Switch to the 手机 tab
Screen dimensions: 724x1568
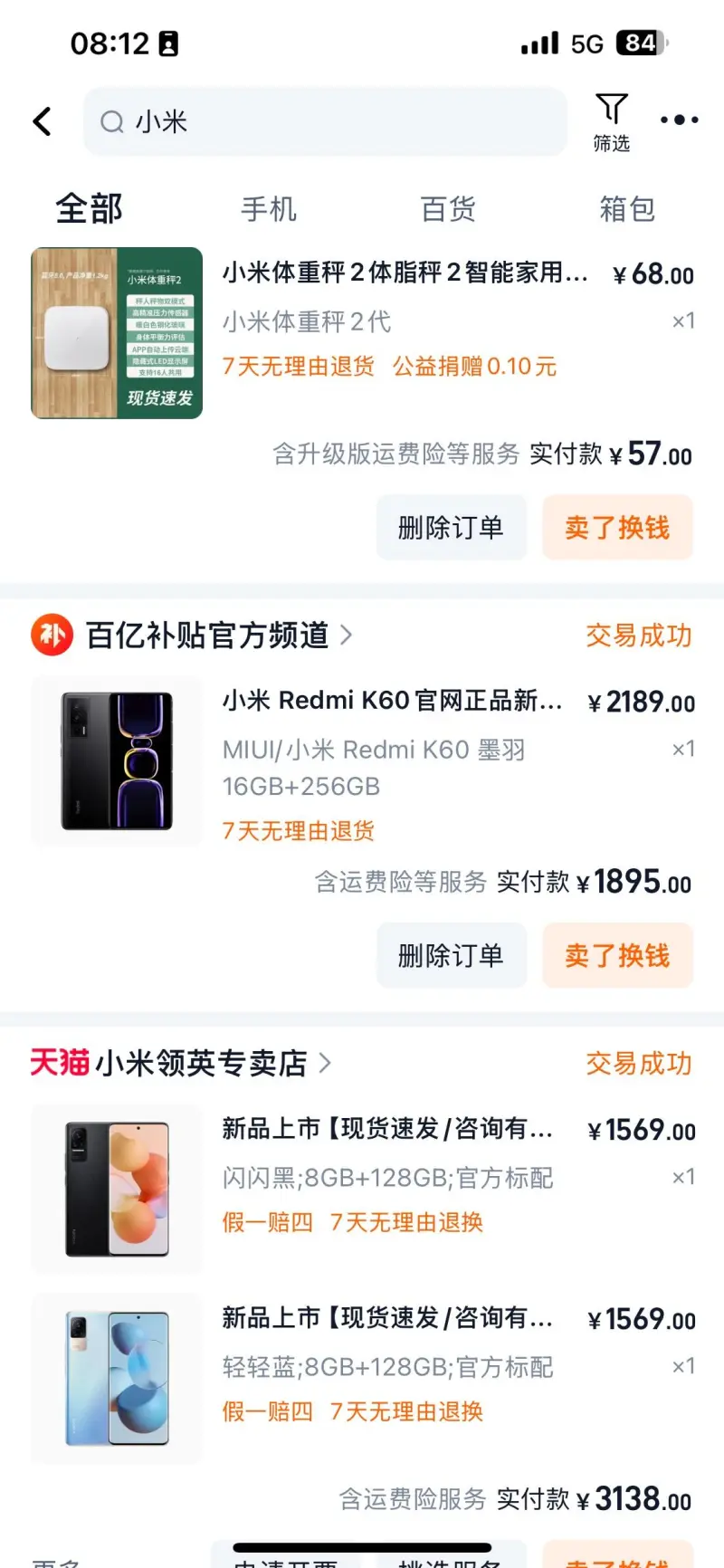pos(269,209)
